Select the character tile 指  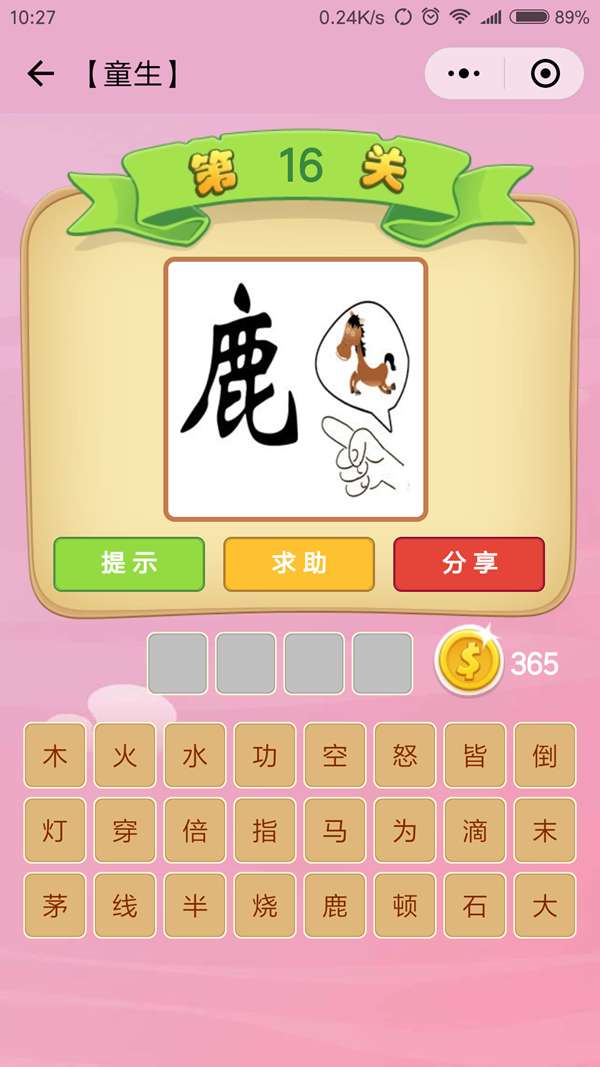pos(265,831)
